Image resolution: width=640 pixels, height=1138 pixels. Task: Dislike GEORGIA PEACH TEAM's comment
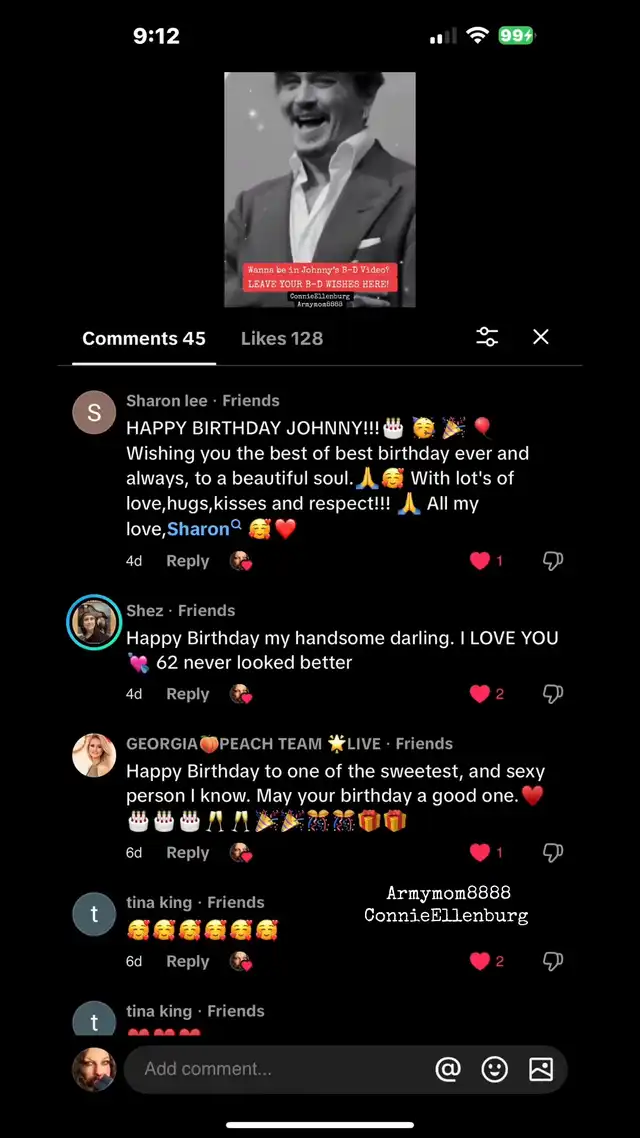553,852
